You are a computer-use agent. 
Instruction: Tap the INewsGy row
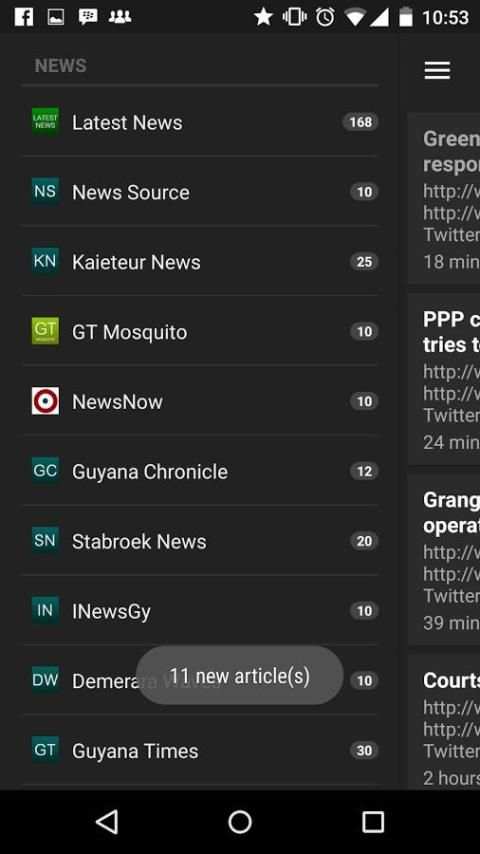click(199, 611)
